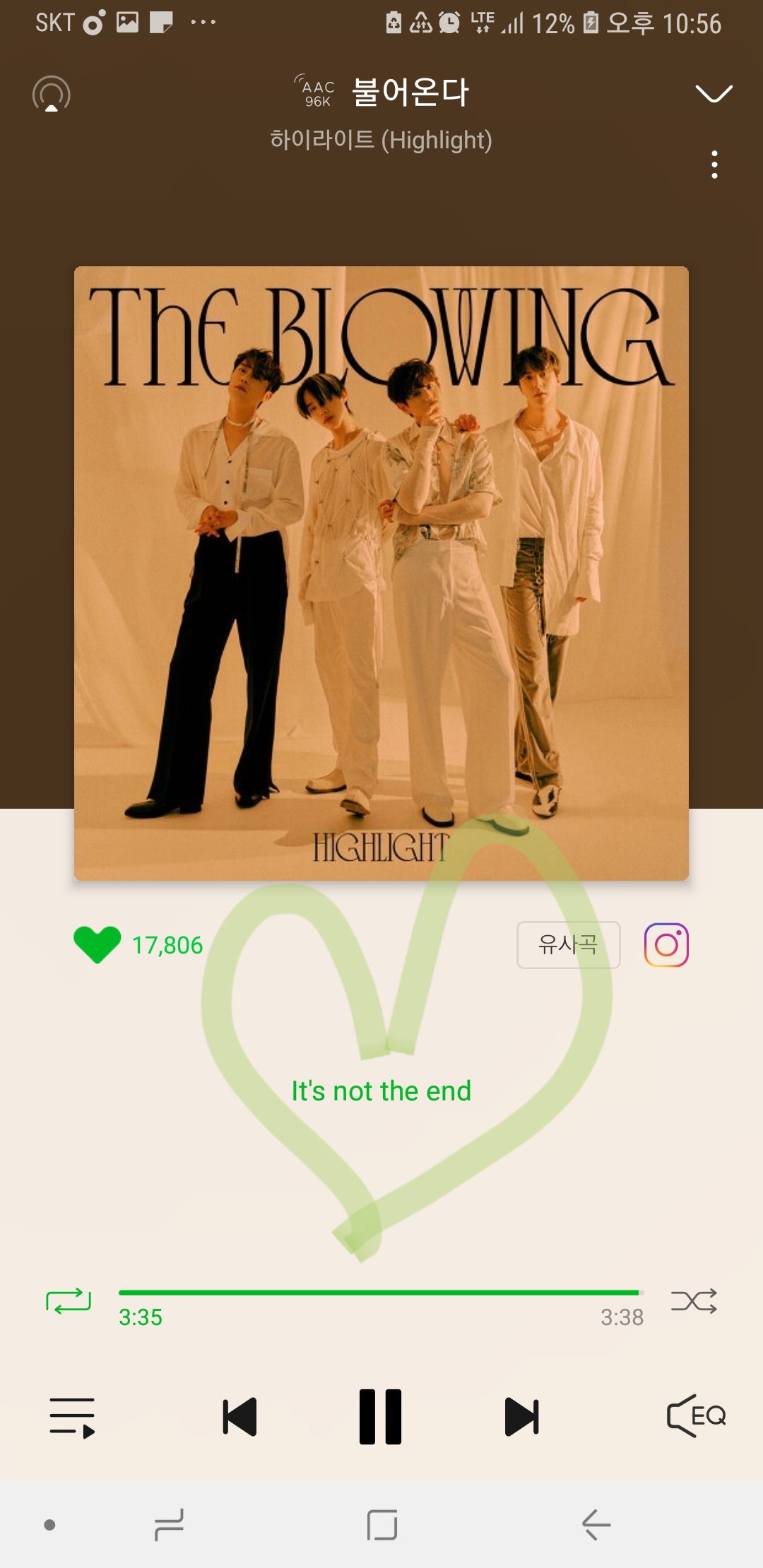Open the current playlist queue
Viewport: 763px width, 1568px height.
pyautogui.click(x=72, y=1417)
